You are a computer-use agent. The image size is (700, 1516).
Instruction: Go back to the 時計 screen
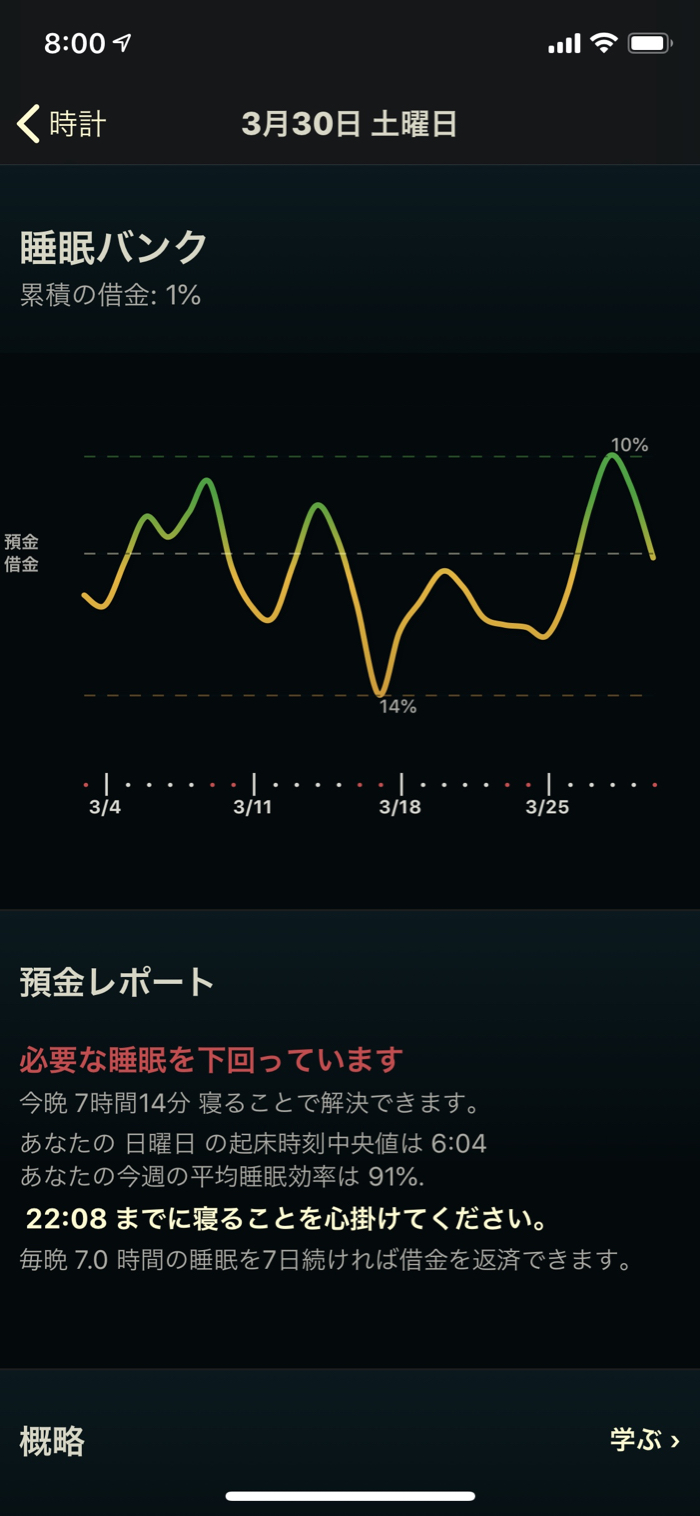tap(62, 124)
